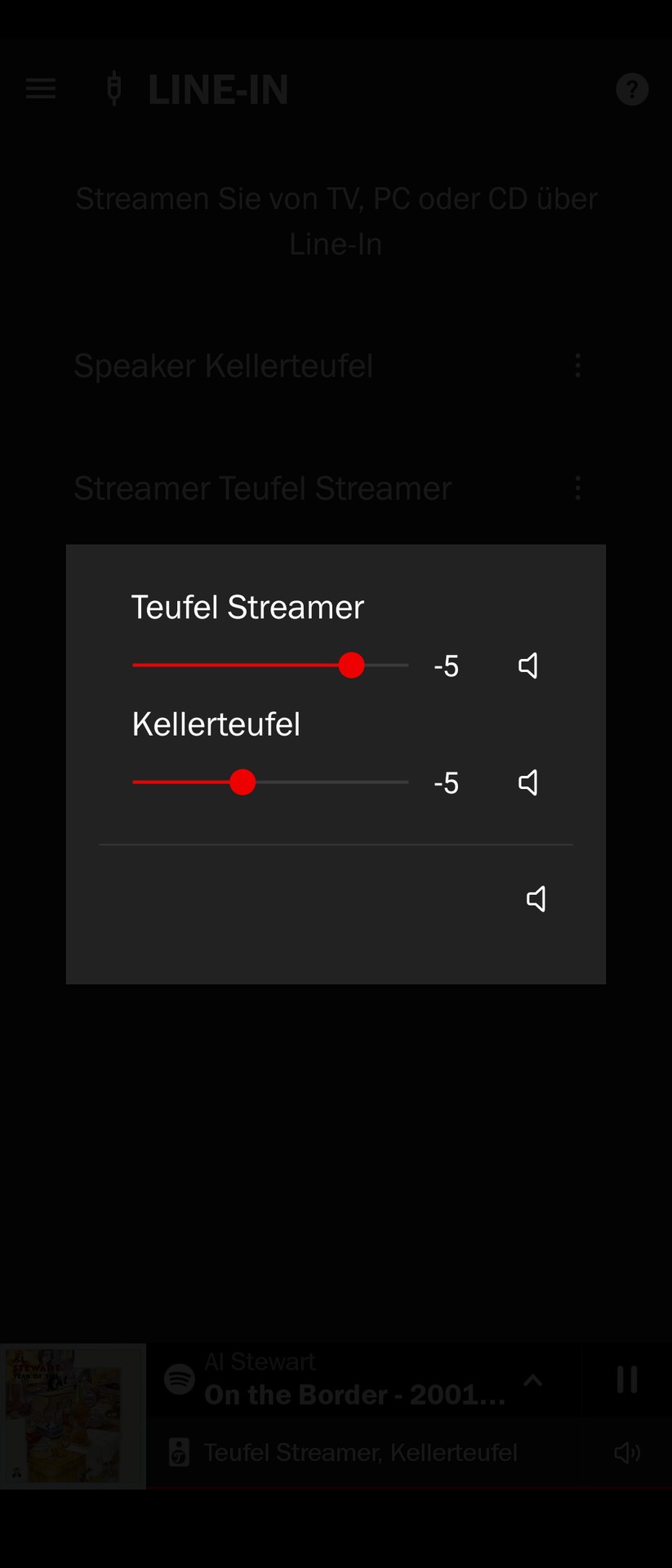This screenshot has width=672, height=1568.
Task: Mute the Teufel Streamer speaker
Action: (x=527, y=666)
